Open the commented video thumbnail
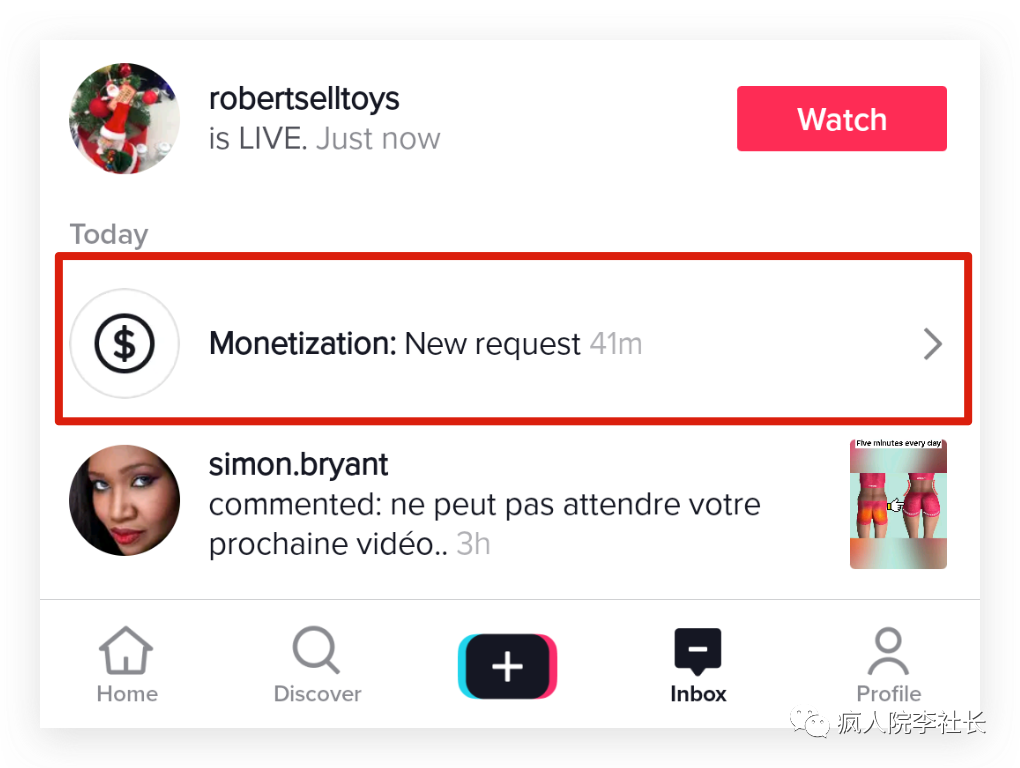The height and width of the screenshot is (768, 1020). pyautogui.click(x=898, y=504)
